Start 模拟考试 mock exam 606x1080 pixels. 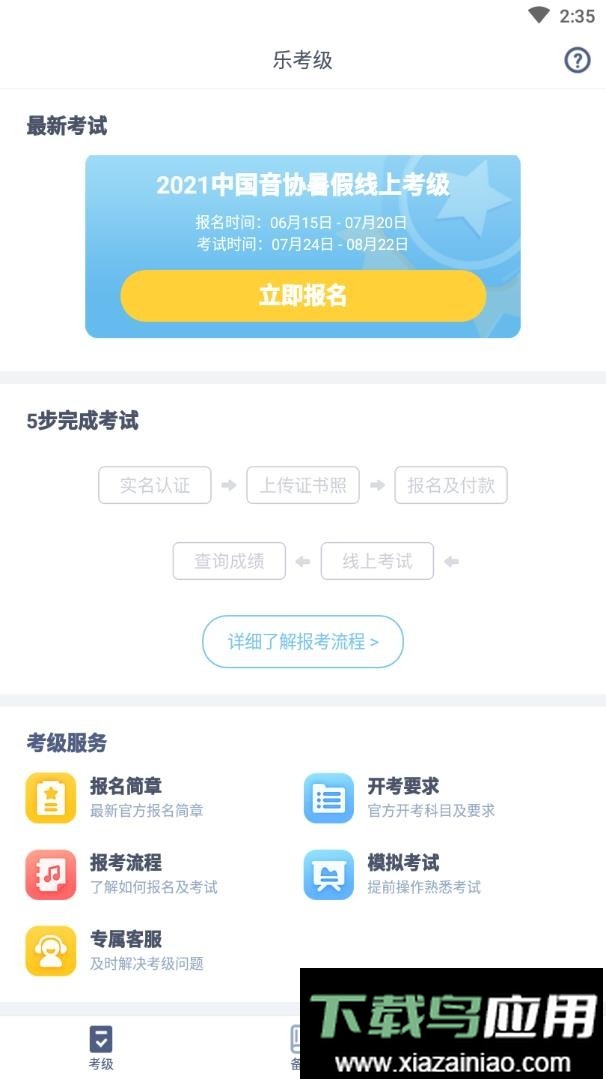click(402, 874)
